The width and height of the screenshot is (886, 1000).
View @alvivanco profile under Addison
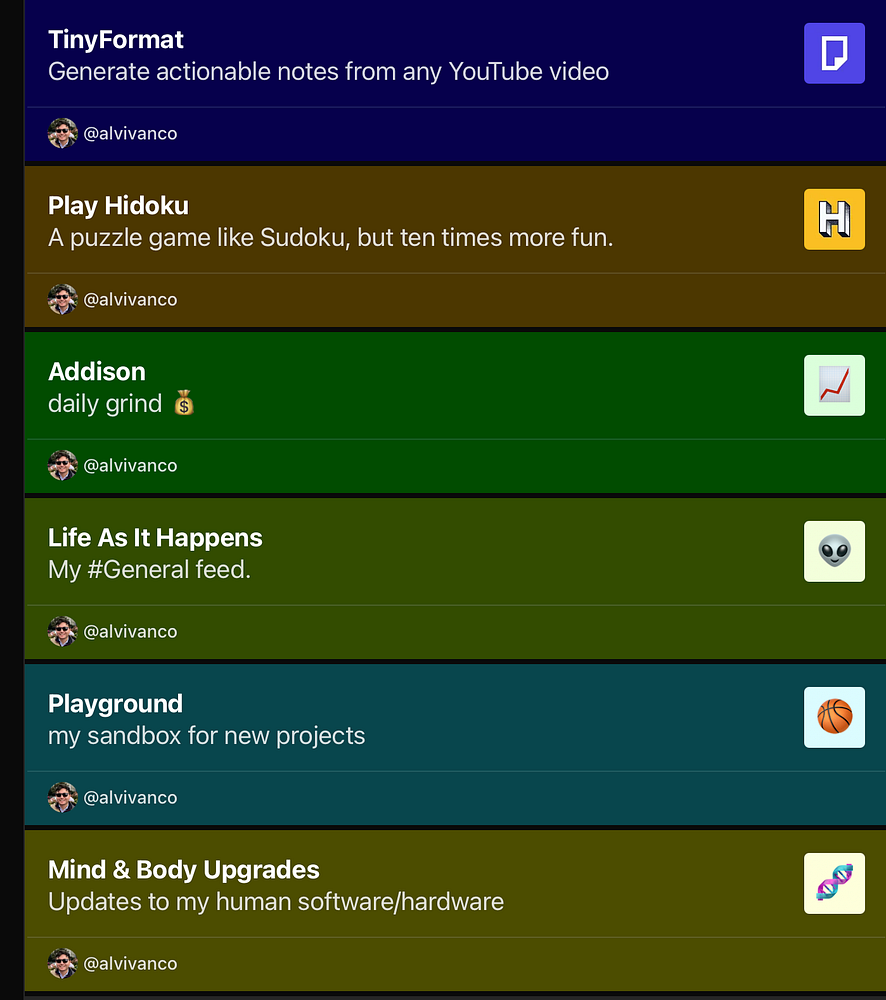coord(130,466)
